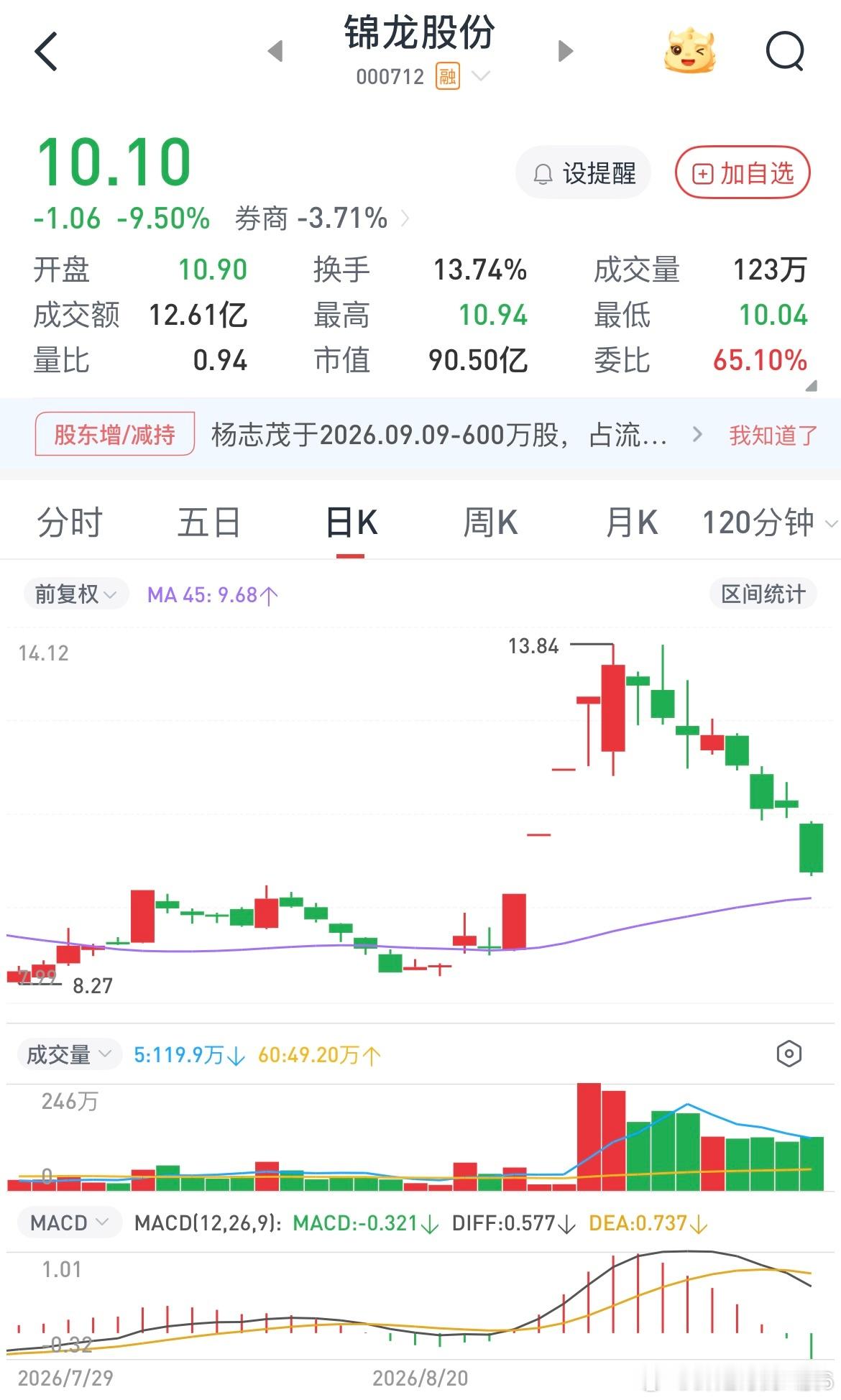Viewport: 841px width, 1400px height.
Task: Go back using the top-left arrow
Action: tap(46, 52)
